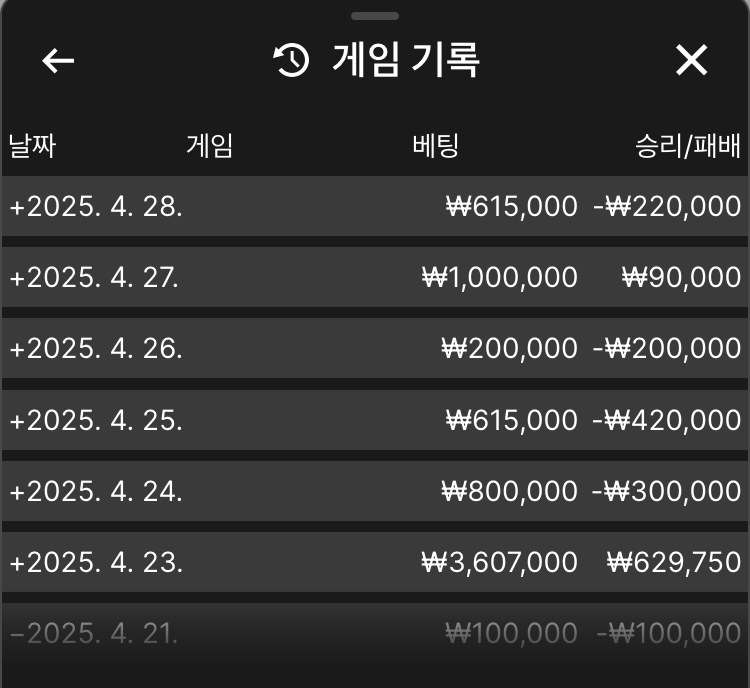The height and width of the screenshot is (688, 750).
Task: Collapse the 2025. 4. 21. record row
Action: point(17,633)
